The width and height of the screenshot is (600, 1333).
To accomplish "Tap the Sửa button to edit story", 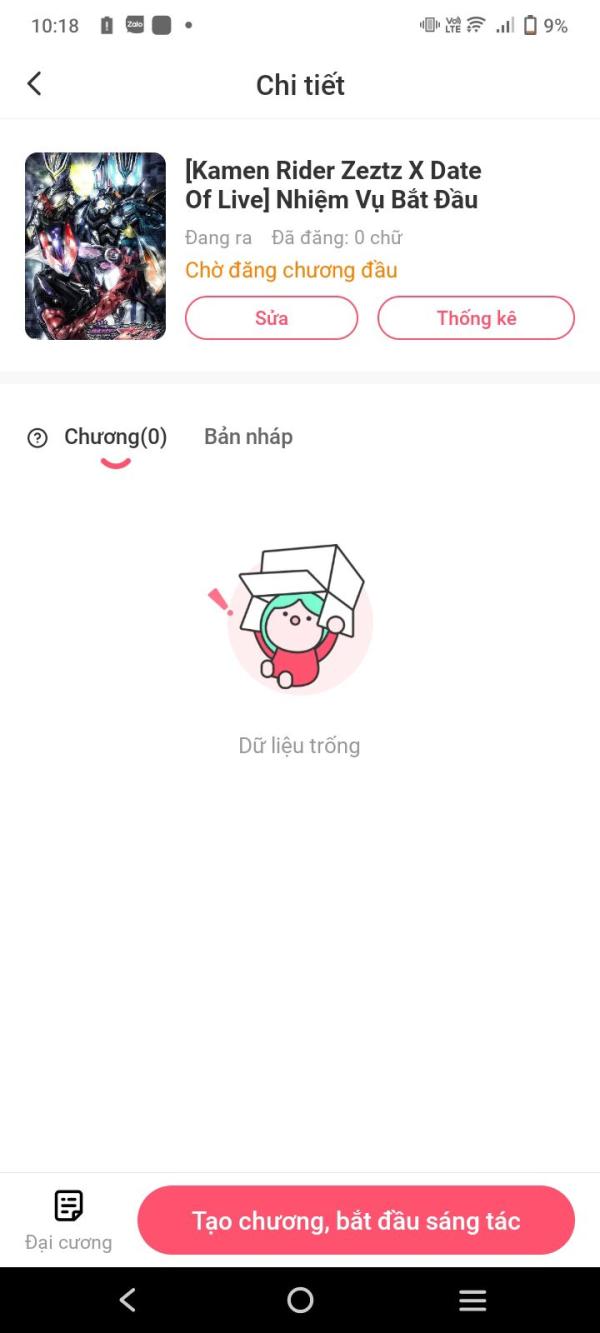I will (x=271, y=318).
